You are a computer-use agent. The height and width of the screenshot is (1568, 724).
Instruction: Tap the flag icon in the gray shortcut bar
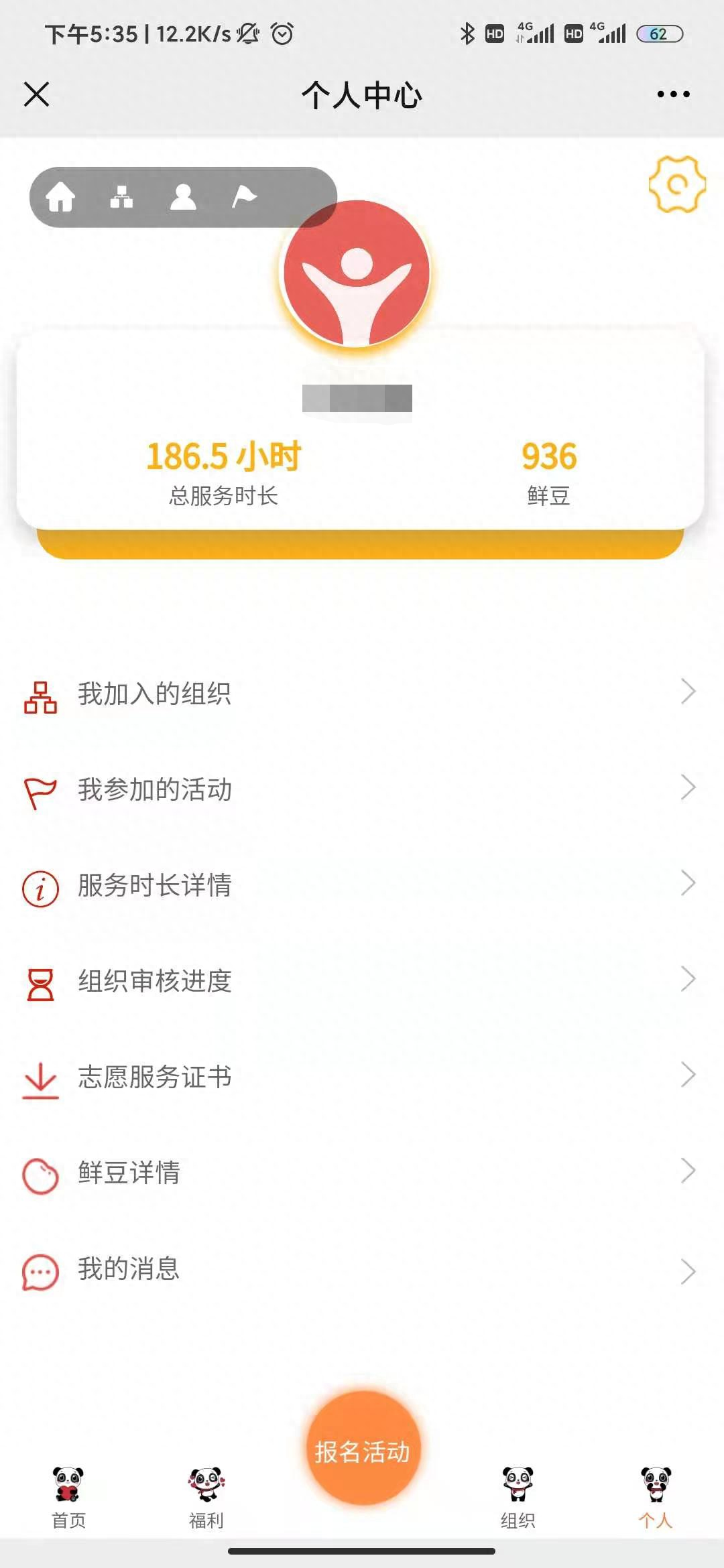coord(244,197)
